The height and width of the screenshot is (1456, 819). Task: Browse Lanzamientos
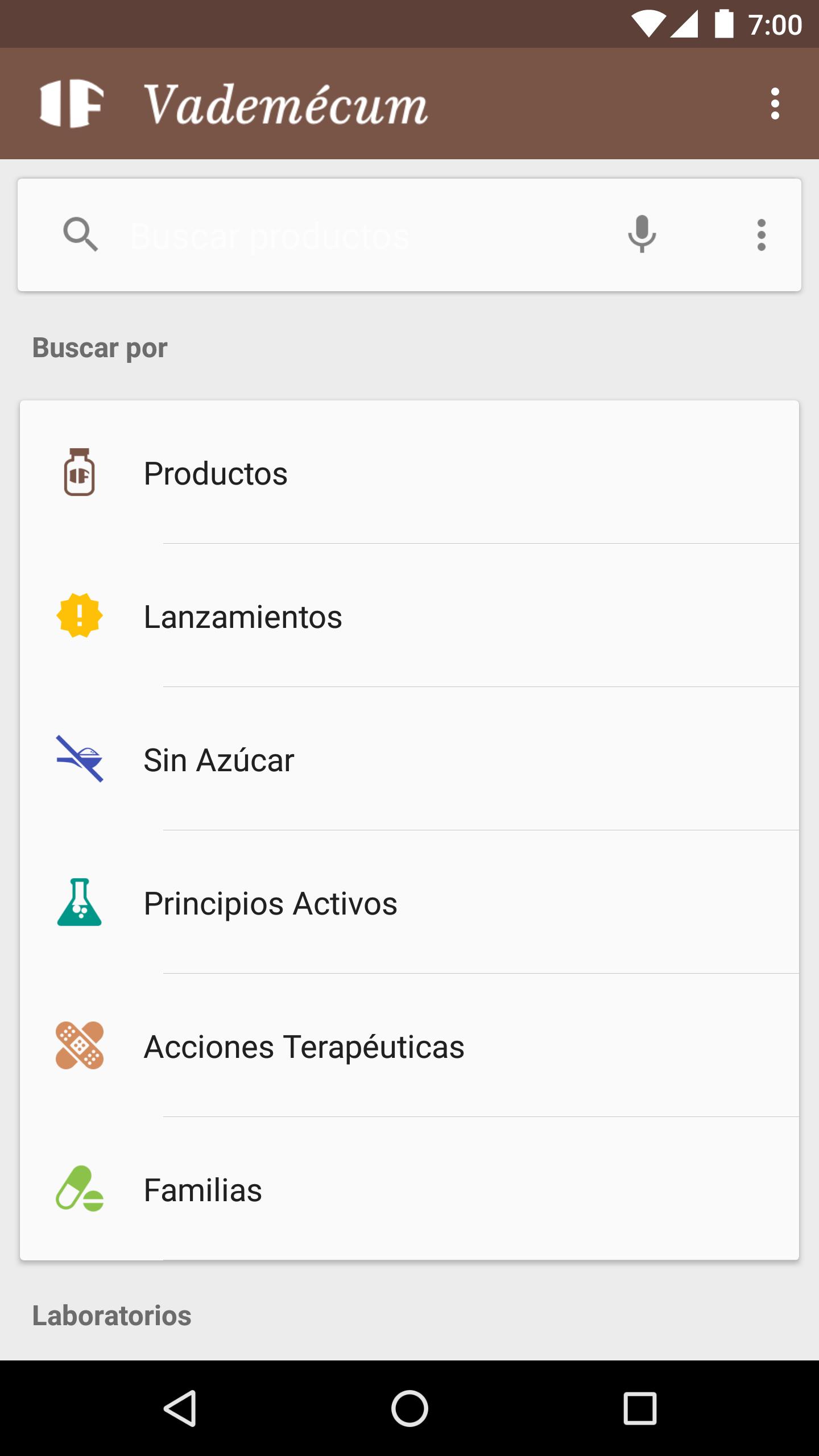click(x=409, y=615)
